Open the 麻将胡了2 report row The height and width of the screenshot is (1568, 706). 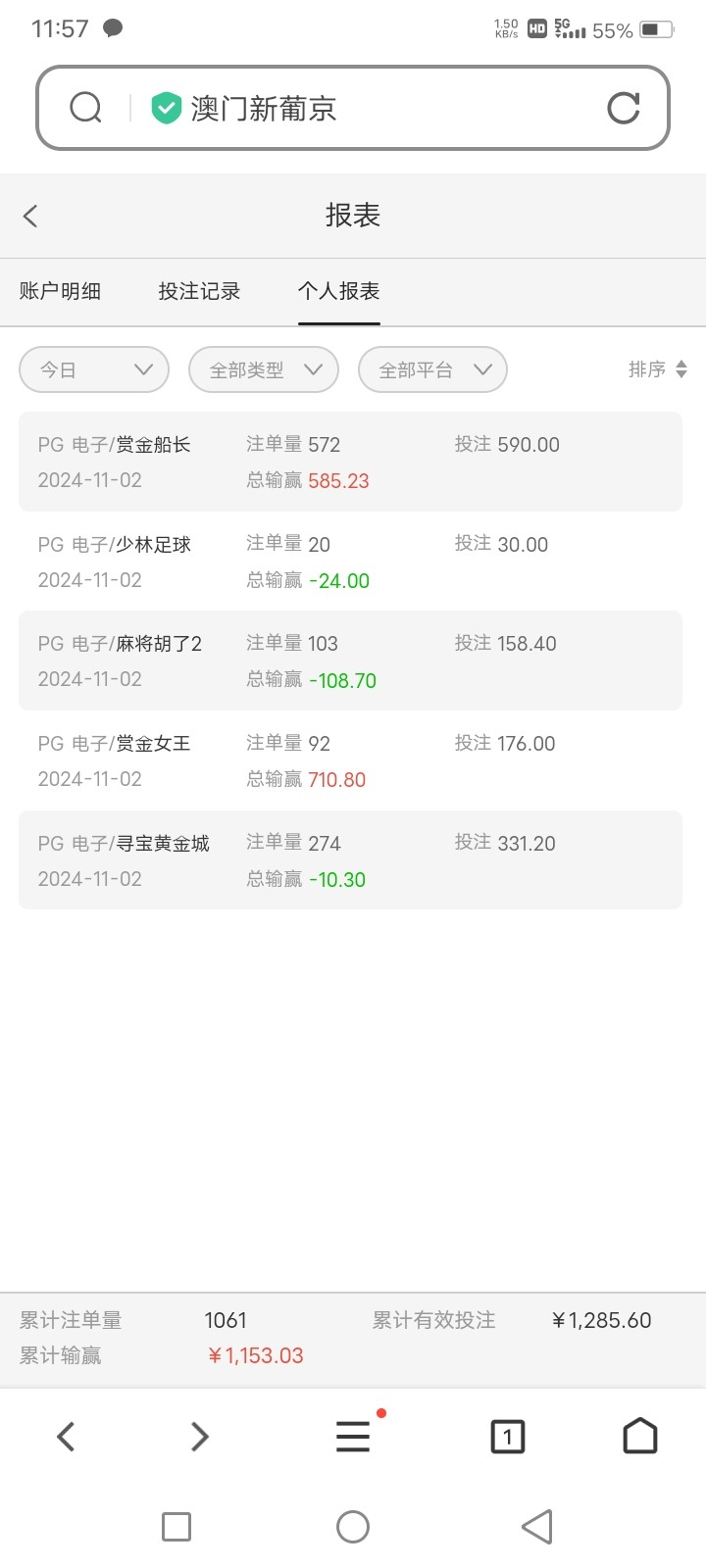click(x=350, y=661)
